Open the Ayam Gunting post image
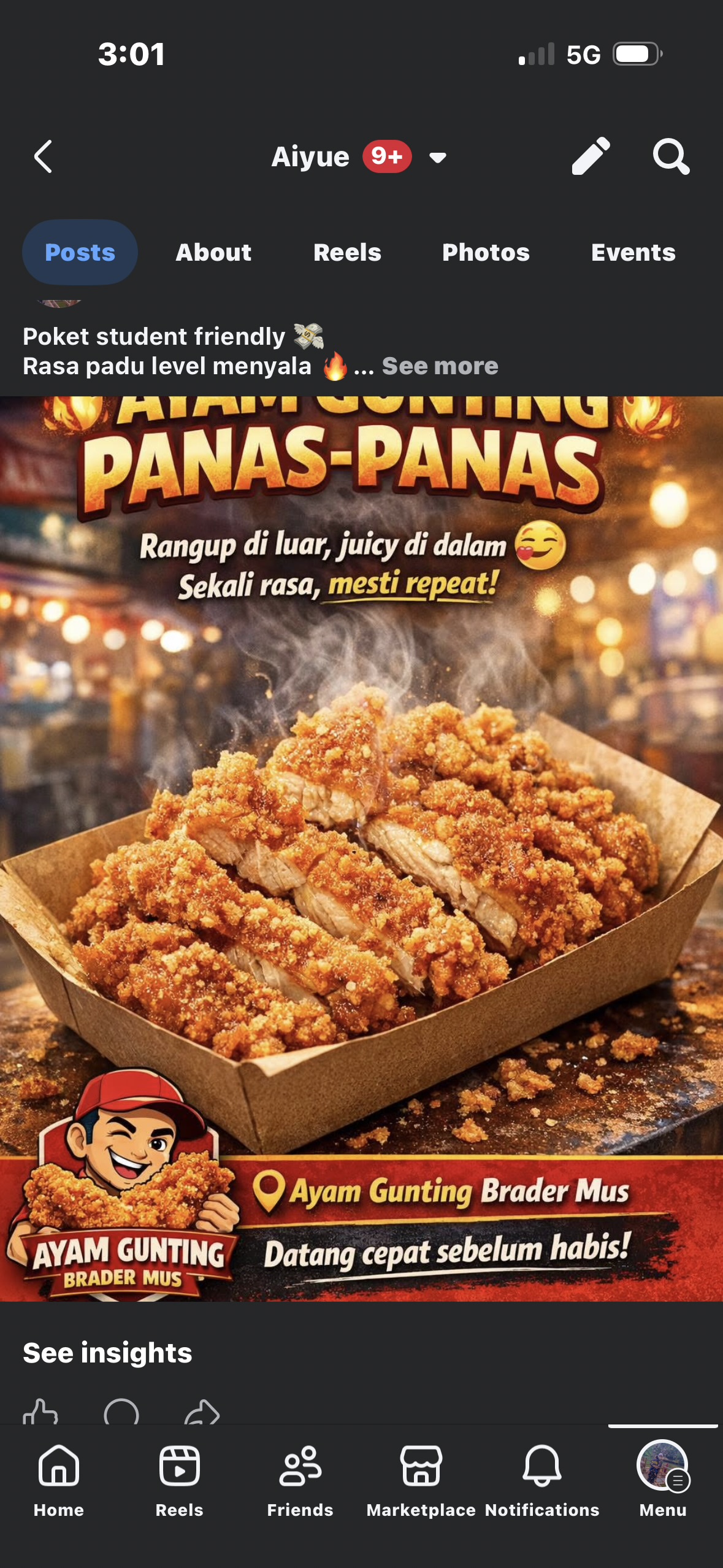This screenshot has width=723, height=1568. click(x=361, y=847)
